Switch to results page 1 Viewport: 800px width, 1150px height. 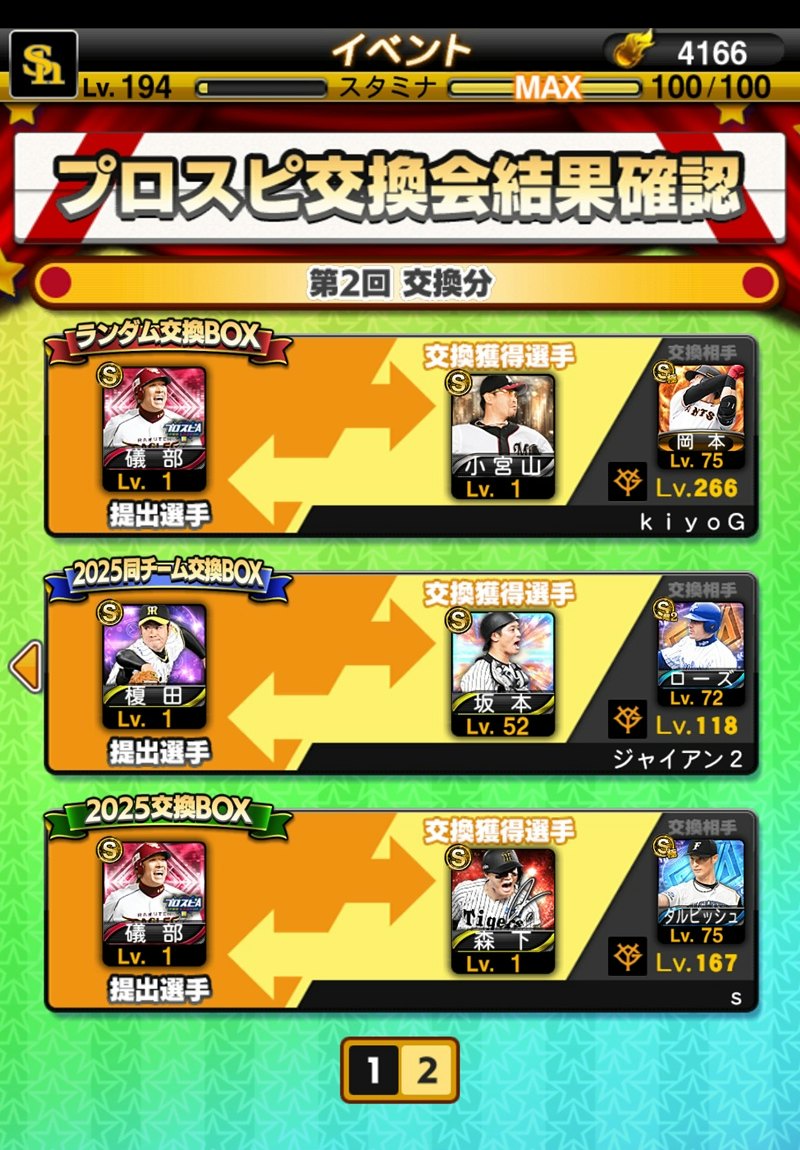tap(373, 1071)
